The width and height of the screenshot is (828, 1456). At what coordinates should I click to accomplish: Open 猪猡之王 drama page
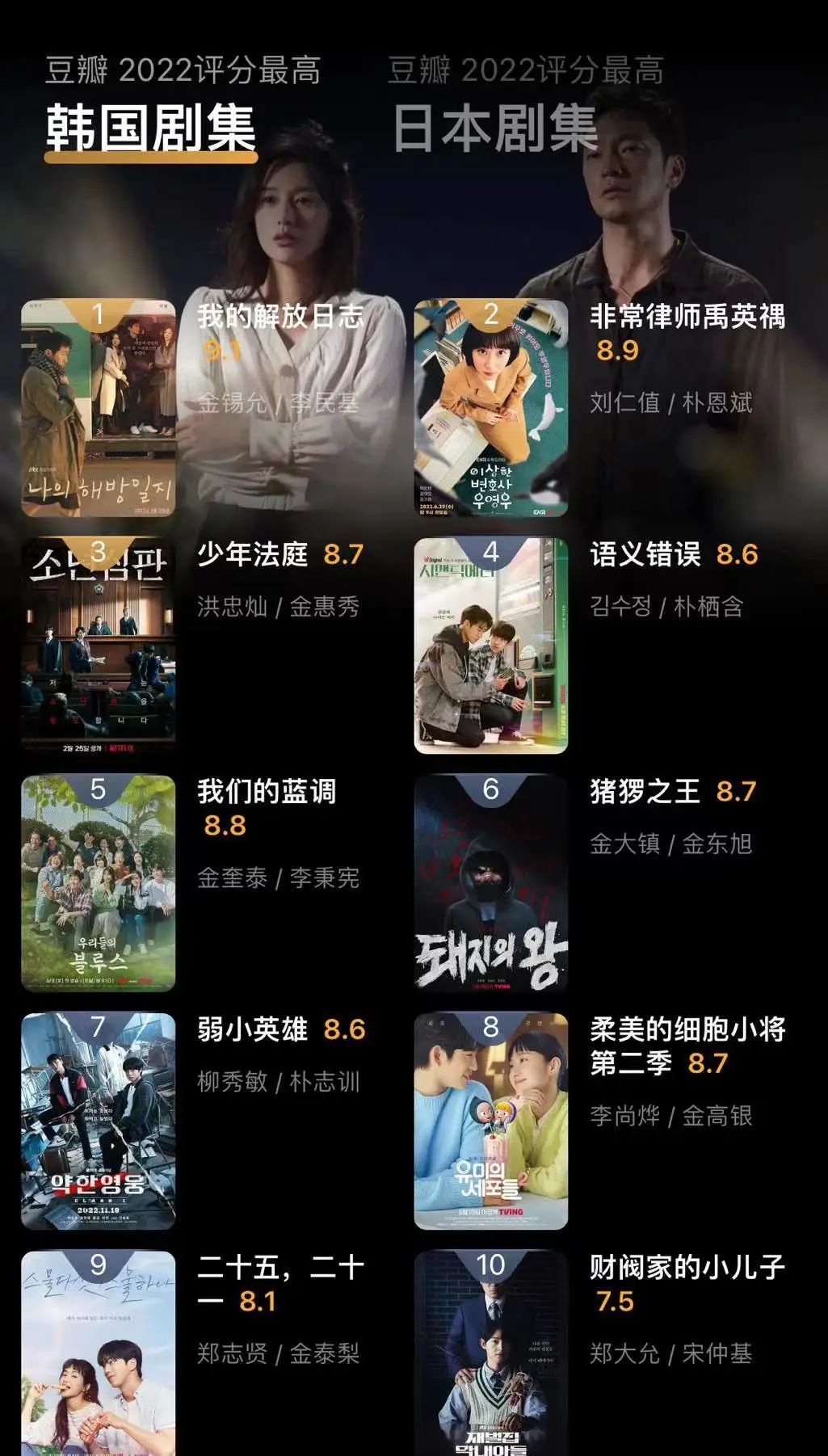(491, 882)
